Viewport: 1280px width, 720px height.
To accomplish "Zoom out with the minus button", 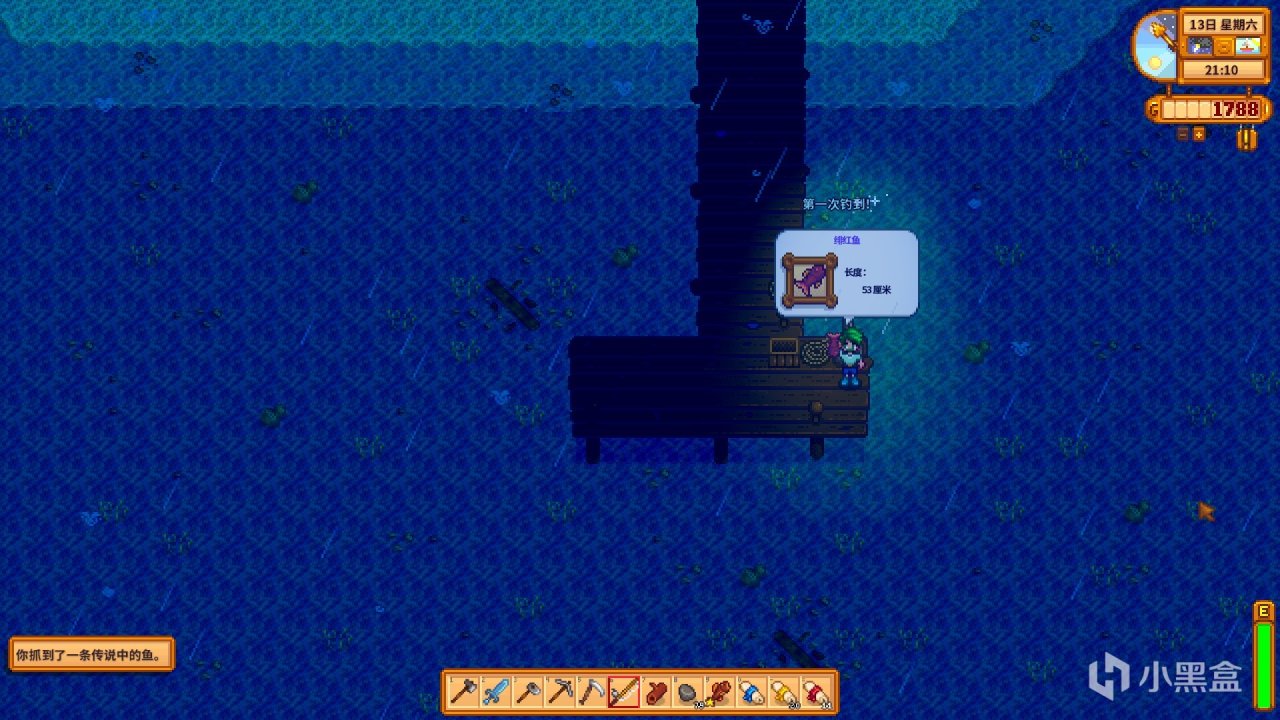I will click(x=1183, y=134).
